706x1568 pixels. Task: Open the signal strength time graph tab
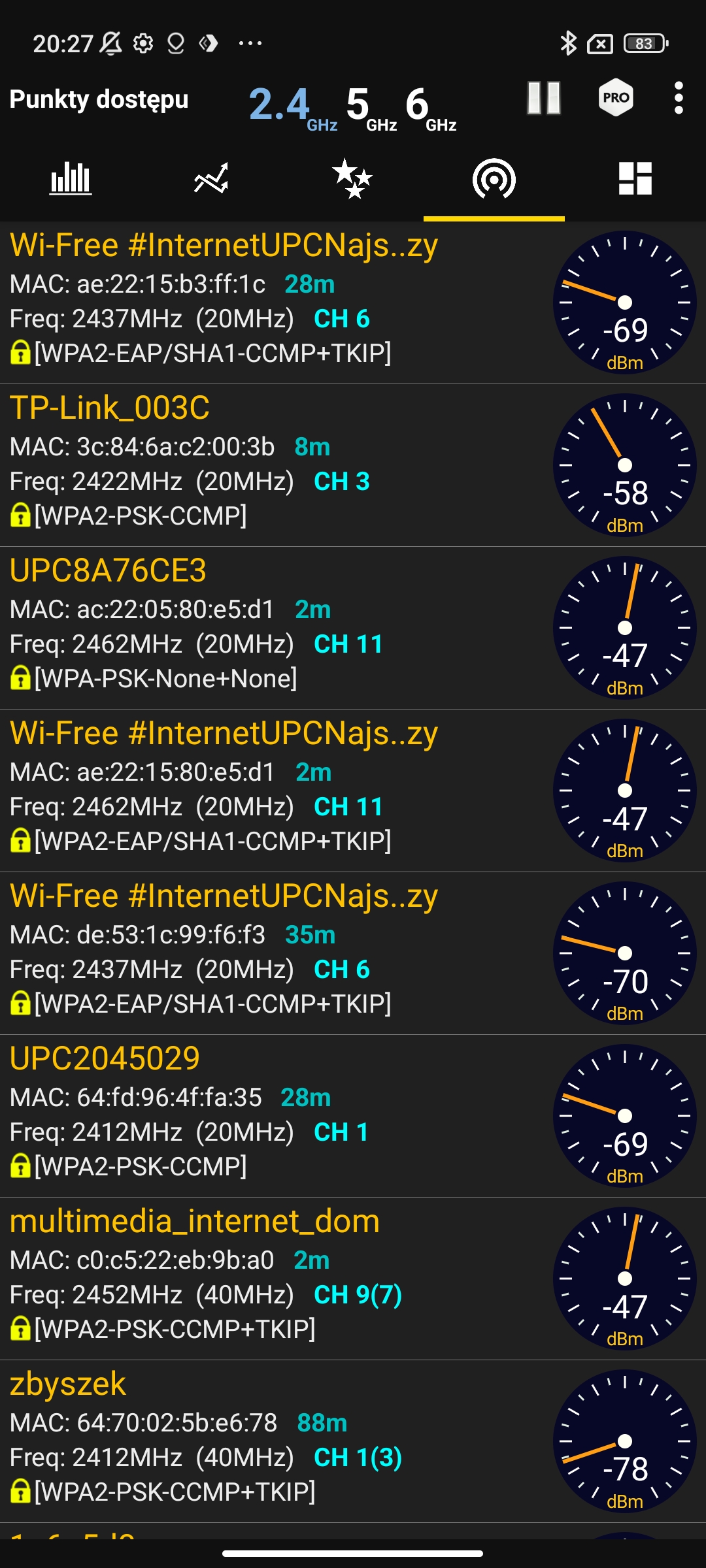(x=212, y=178)
